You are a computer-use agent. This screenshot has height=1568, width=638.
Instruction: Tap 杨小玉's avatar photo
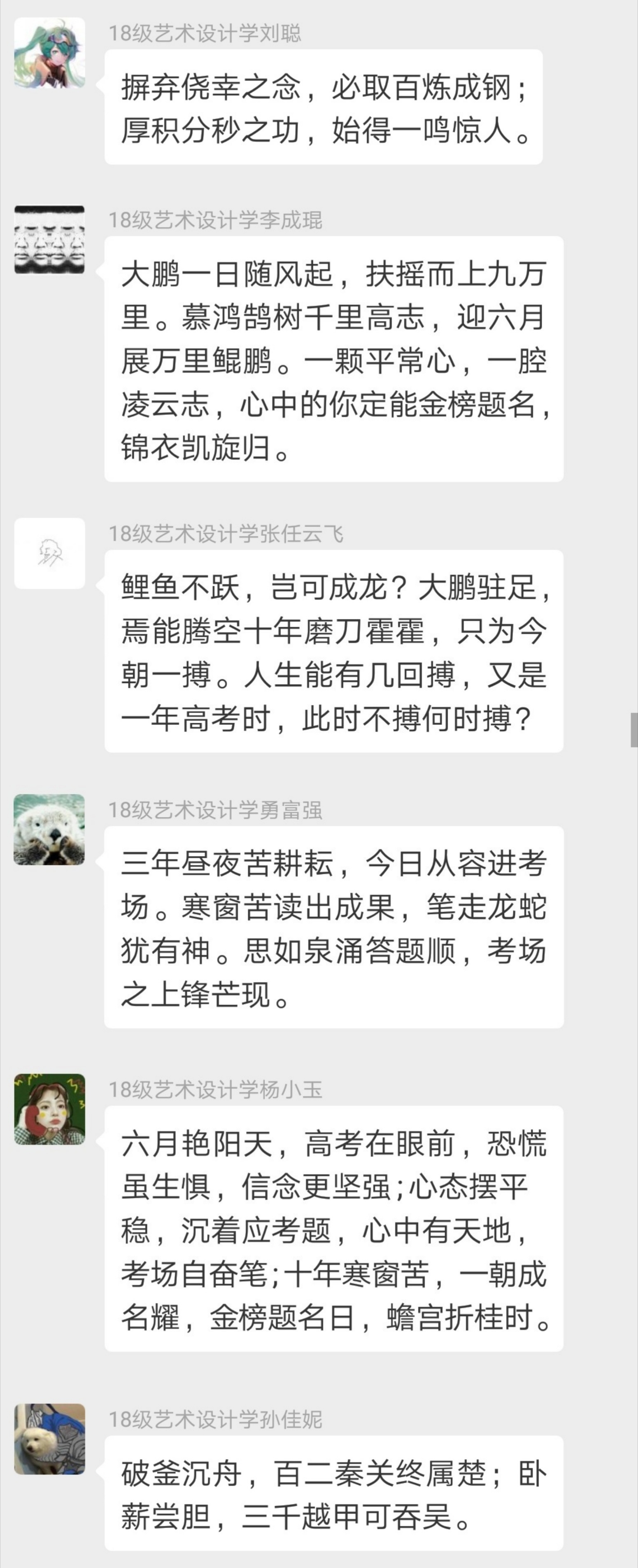pos(49,1109)
